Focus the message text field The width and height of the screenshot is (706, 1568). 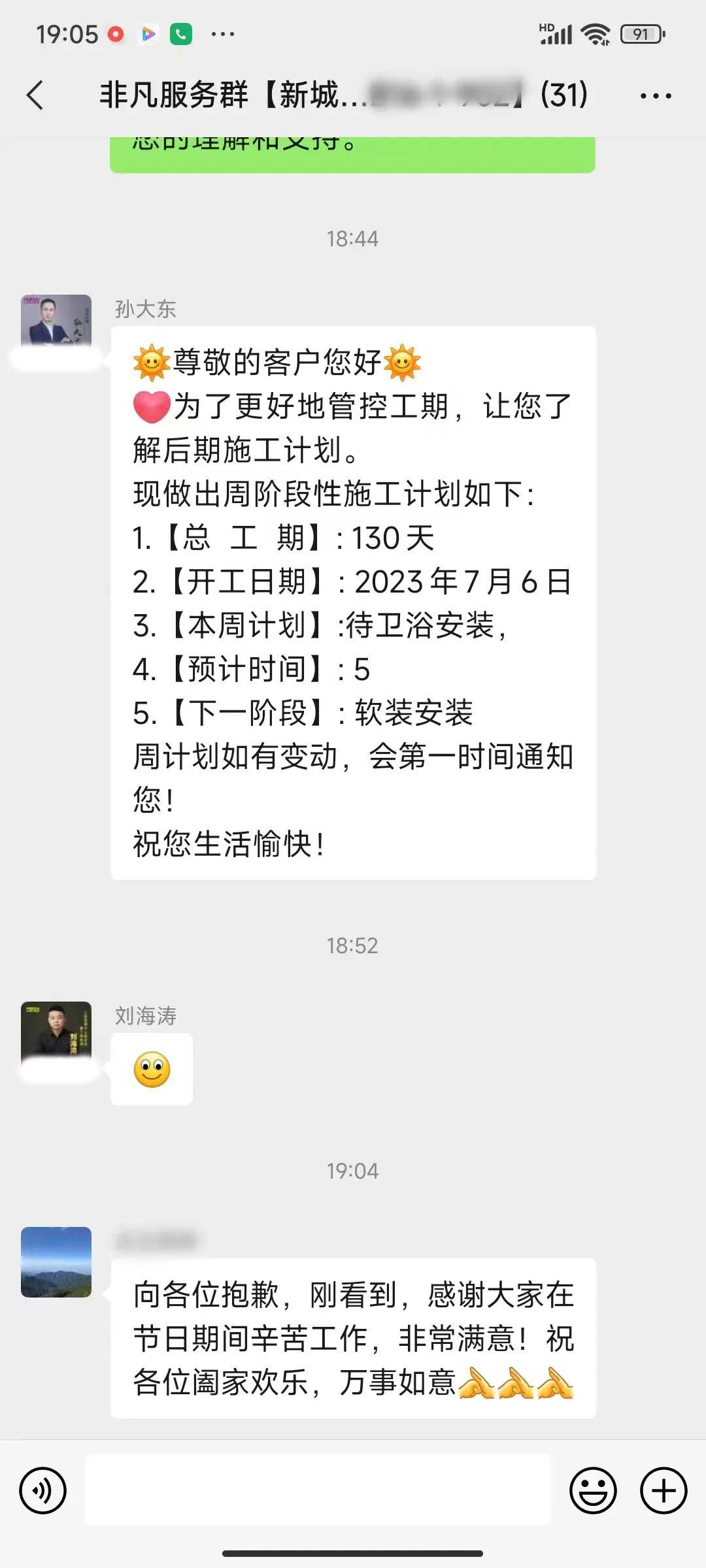pyautogui.click(x=318, y=1490)
